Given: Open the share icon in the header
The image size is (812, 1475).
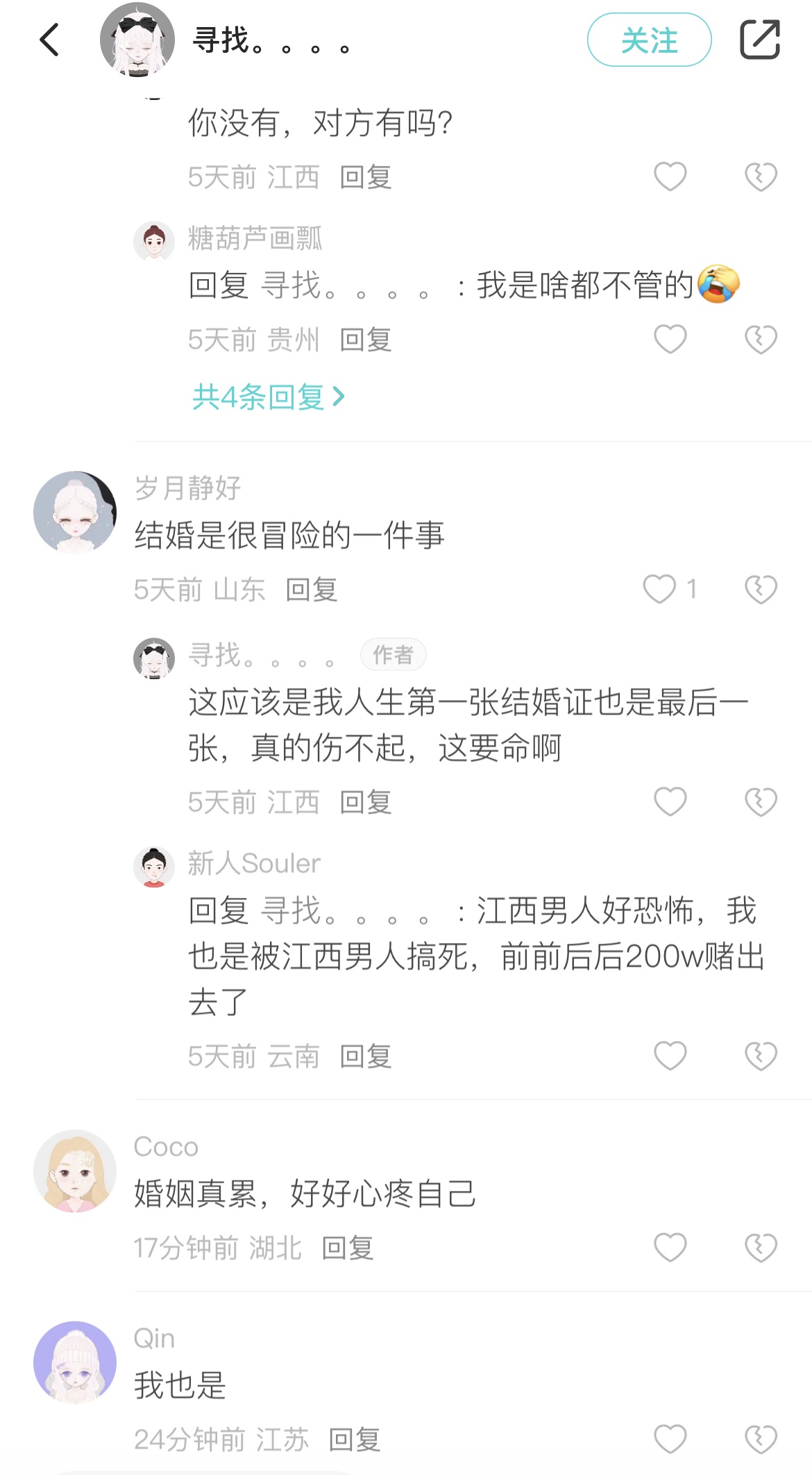Looking at the screenshot, I should point(759,40).
